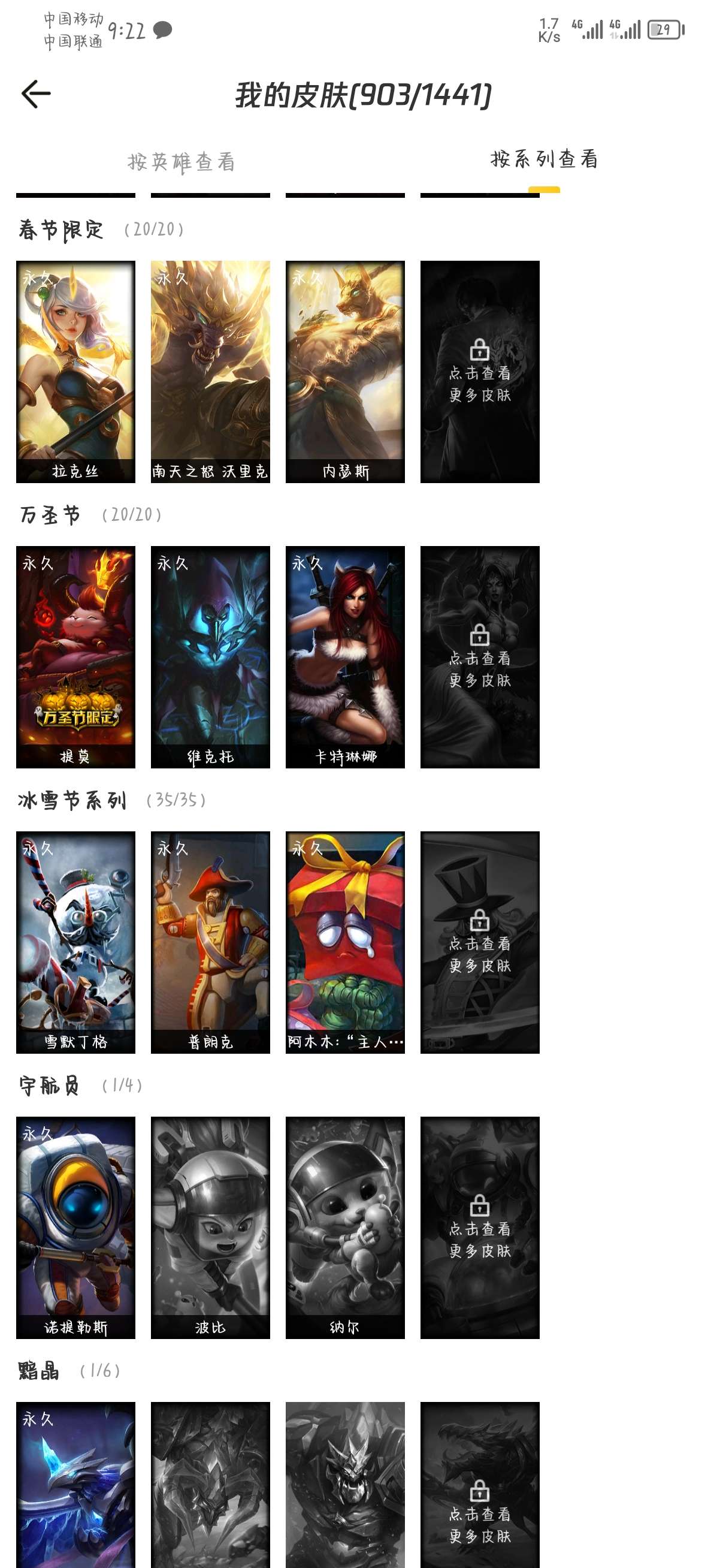Open the 卡特琳娜 skin card

[345, 658]
